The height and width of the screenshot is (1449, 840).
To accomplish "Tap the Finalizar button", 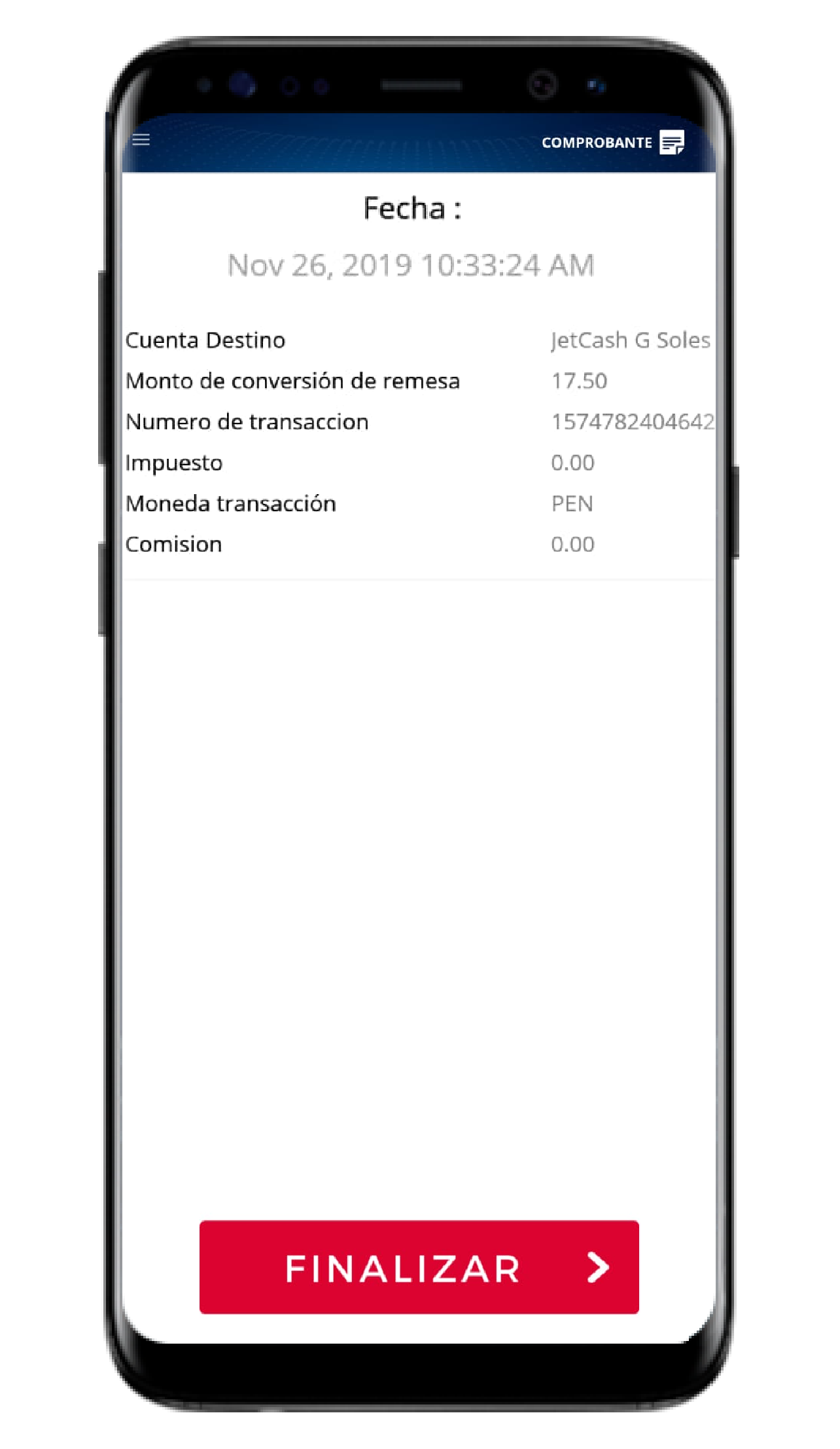I will pyautogui.click(x=419, y=1266).
